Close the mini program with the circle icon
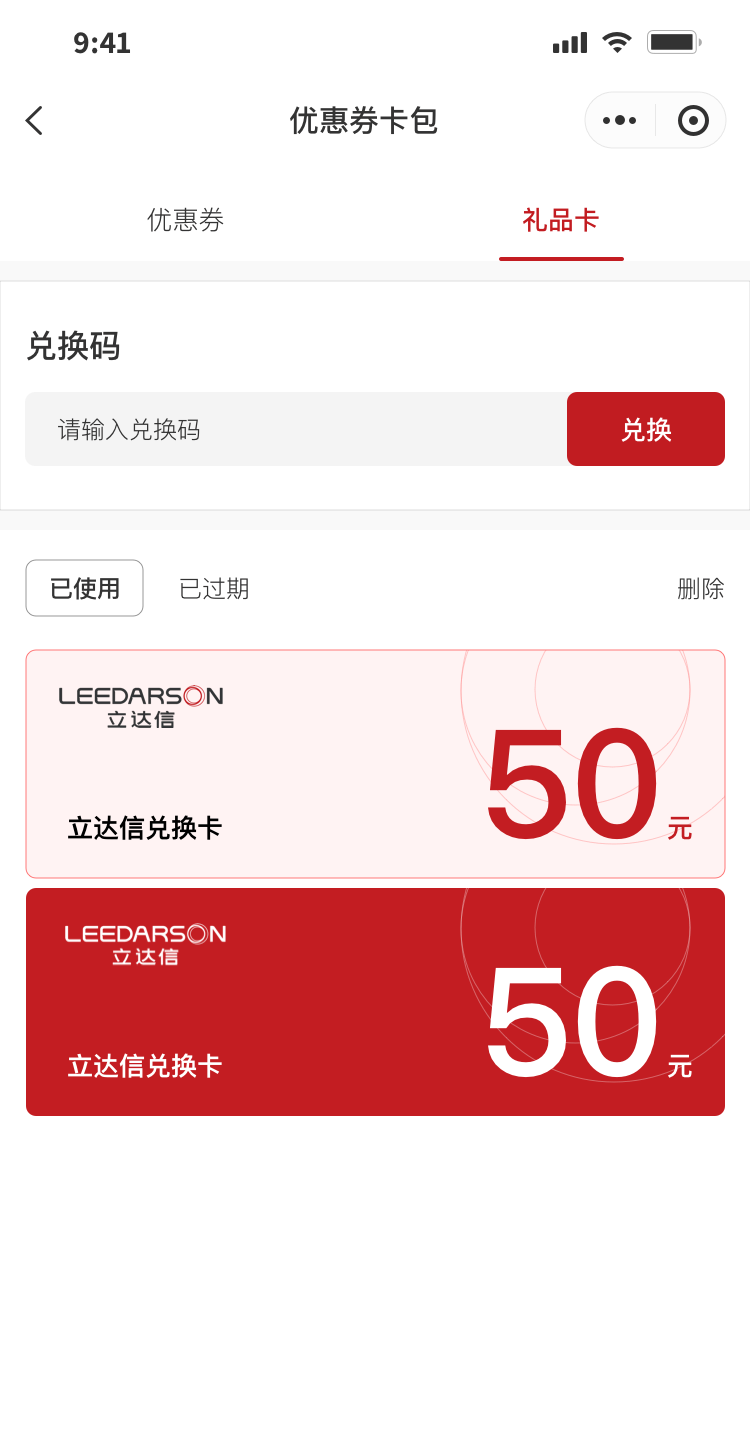This screenshot has width=750, height=1434. coord(693,121)
